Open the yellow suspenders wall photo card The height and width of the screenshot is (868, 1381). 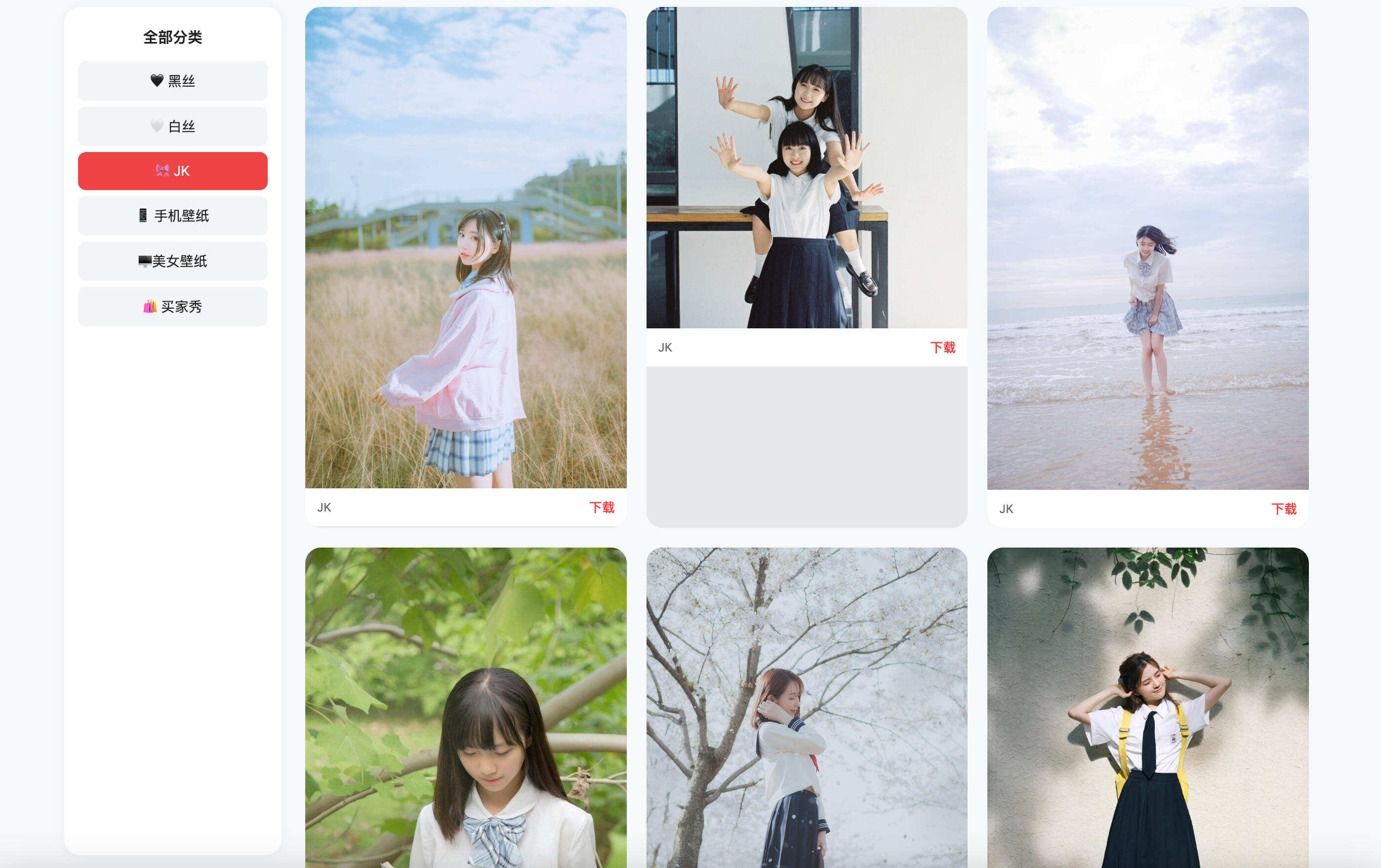coord(1147,708)
